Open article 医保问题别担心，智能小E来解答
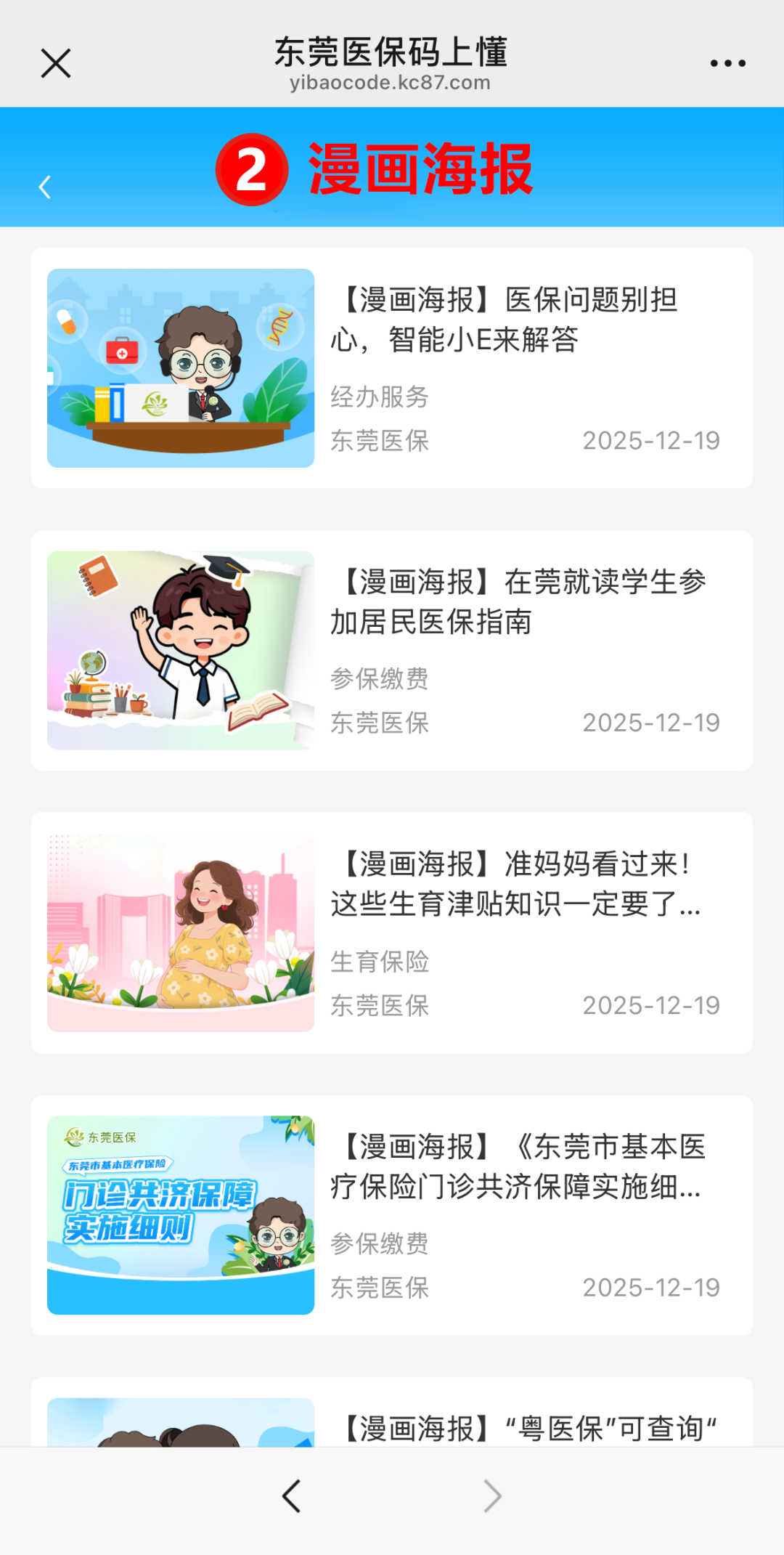Image resolution: width=784 pixels, height=1555 pixels. pyautogui.click(x=508, y=321)
